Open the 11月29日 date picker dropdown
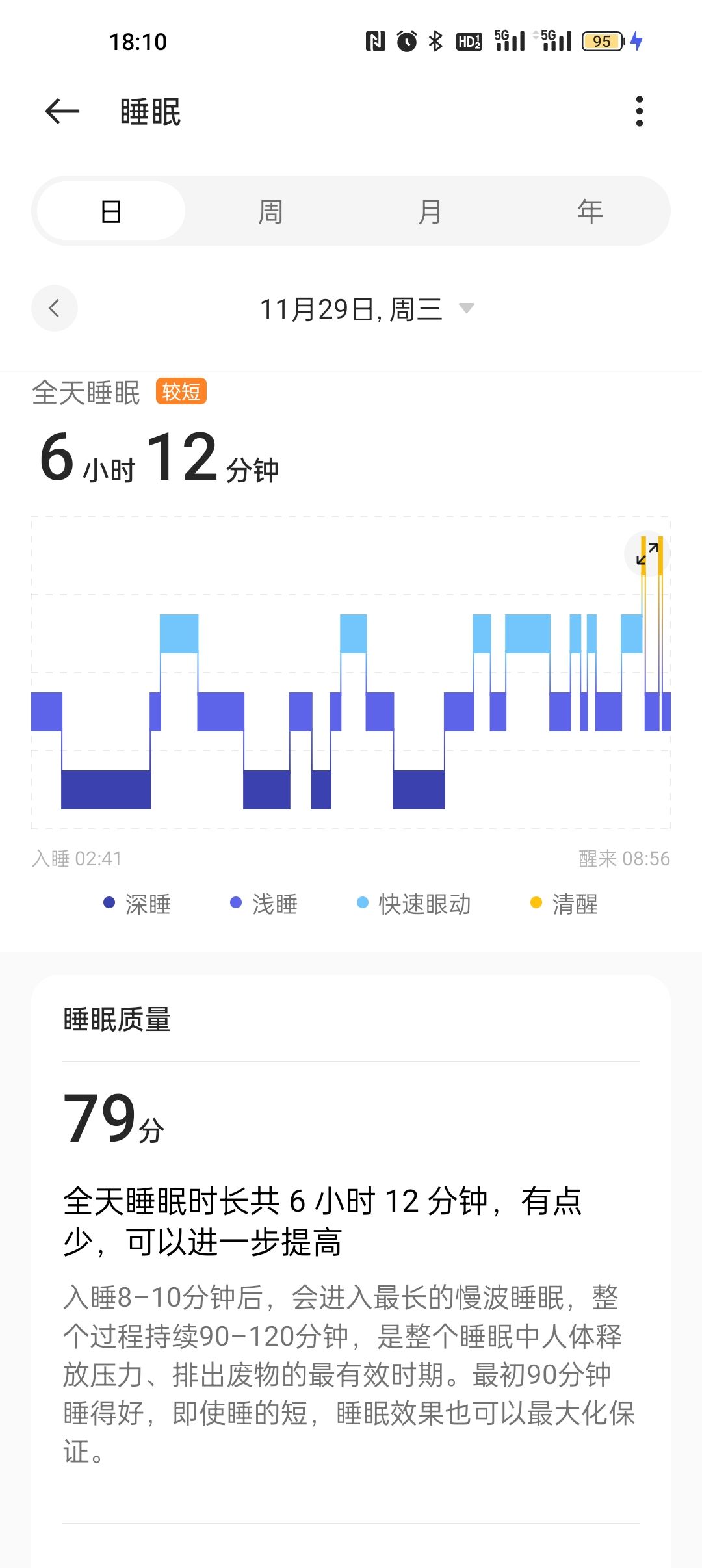 point(367,309)
